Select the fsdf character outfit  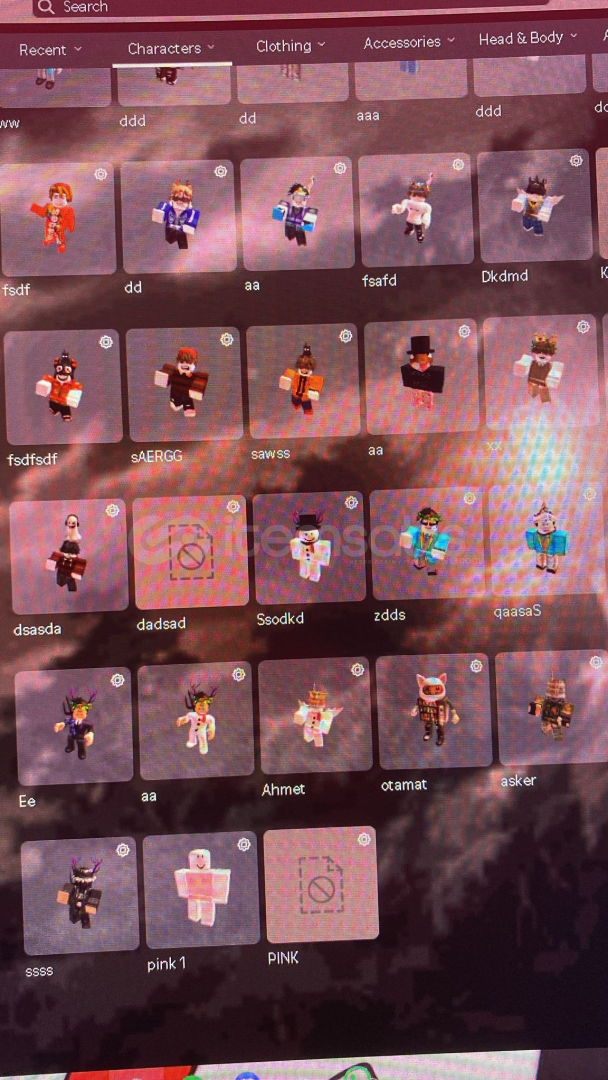tap(58, 219)
